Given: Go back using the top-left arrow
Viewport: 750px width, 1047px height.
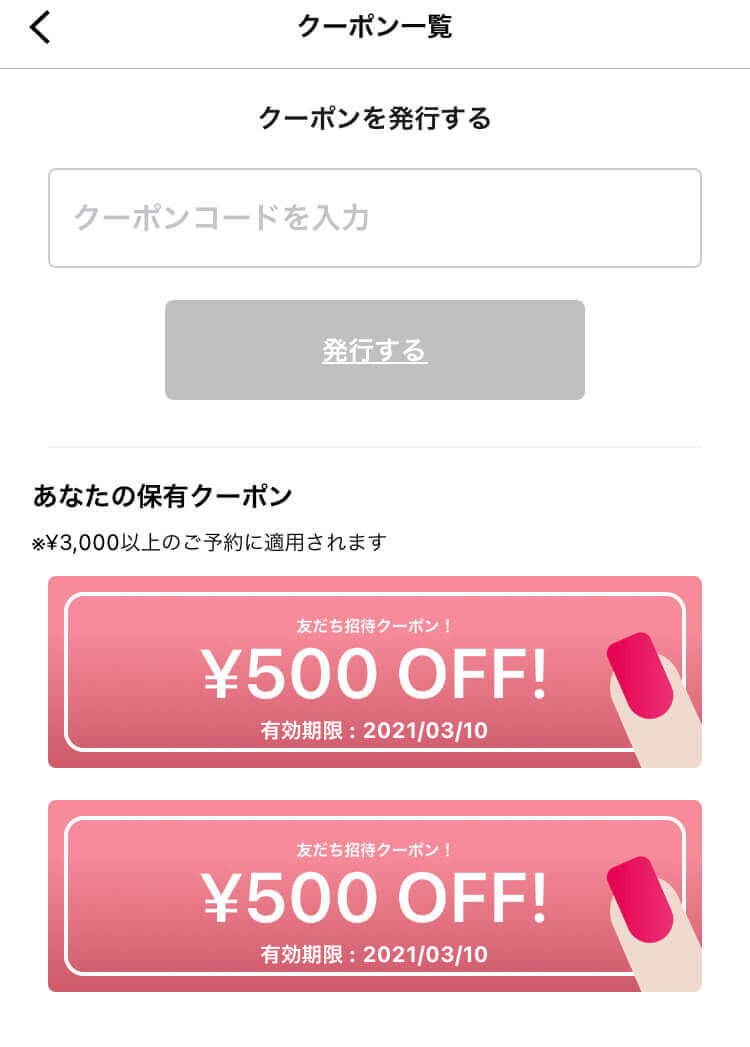Looking at the screenshot, I should point(40,28).
